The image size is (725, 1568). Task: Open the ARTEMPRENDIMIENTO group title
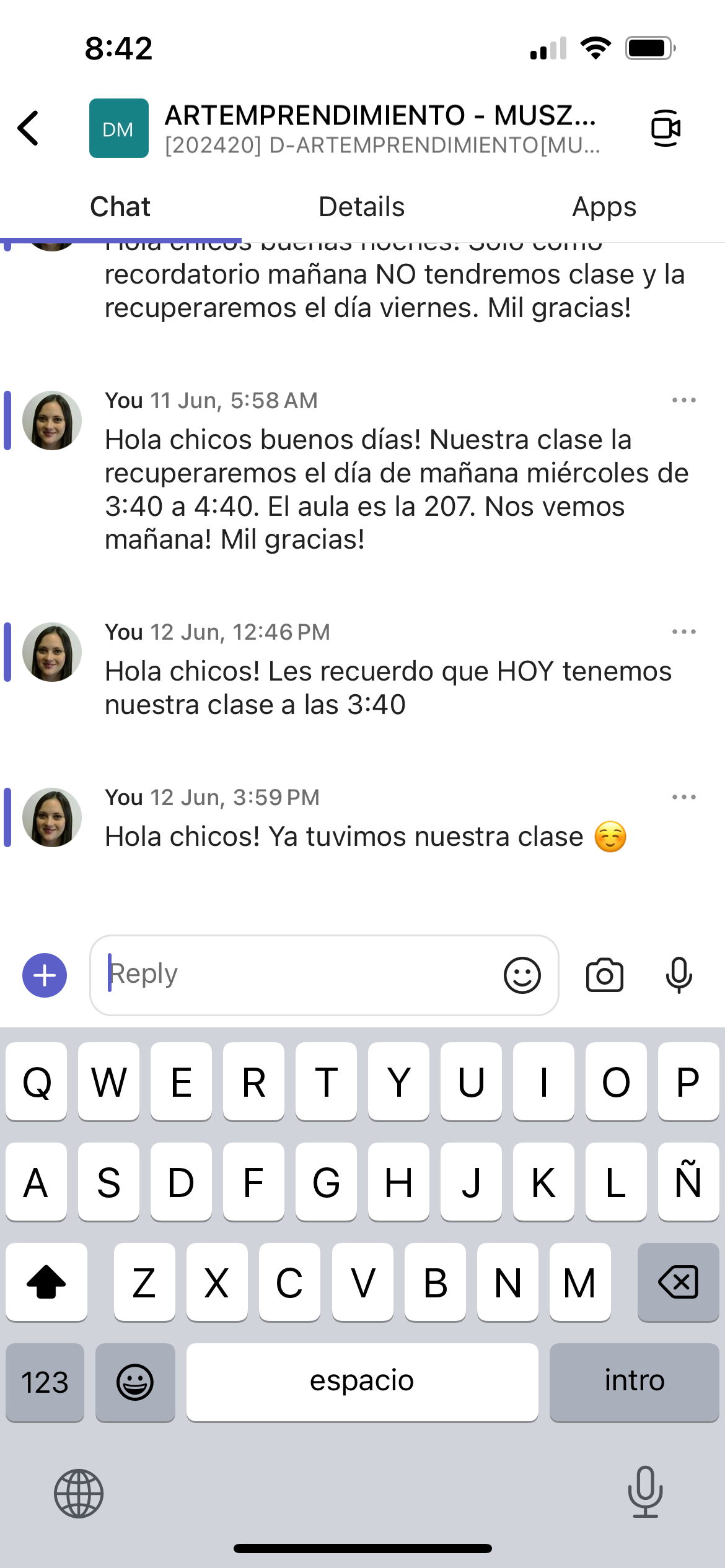(x=379, y=116)
